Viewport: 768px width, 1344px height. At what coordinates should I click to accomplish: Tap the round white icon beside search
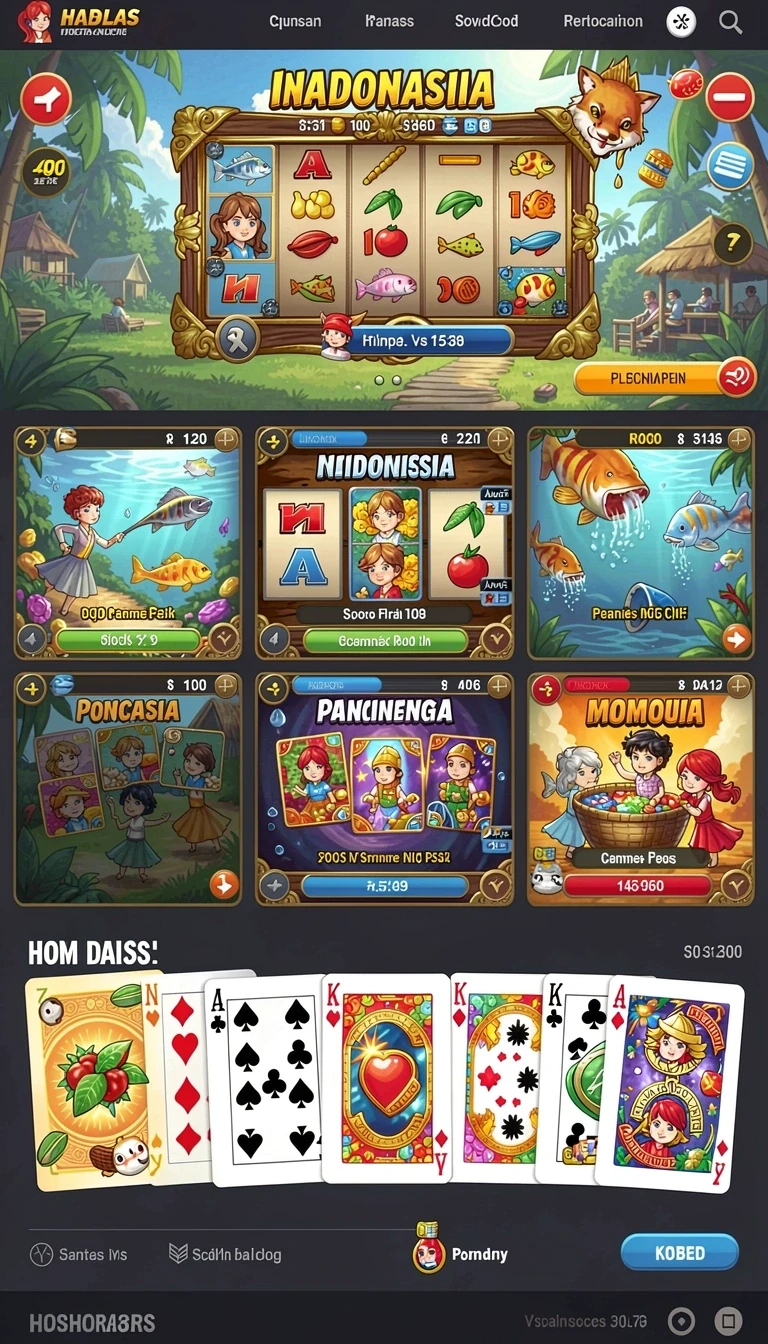[682, 21]
